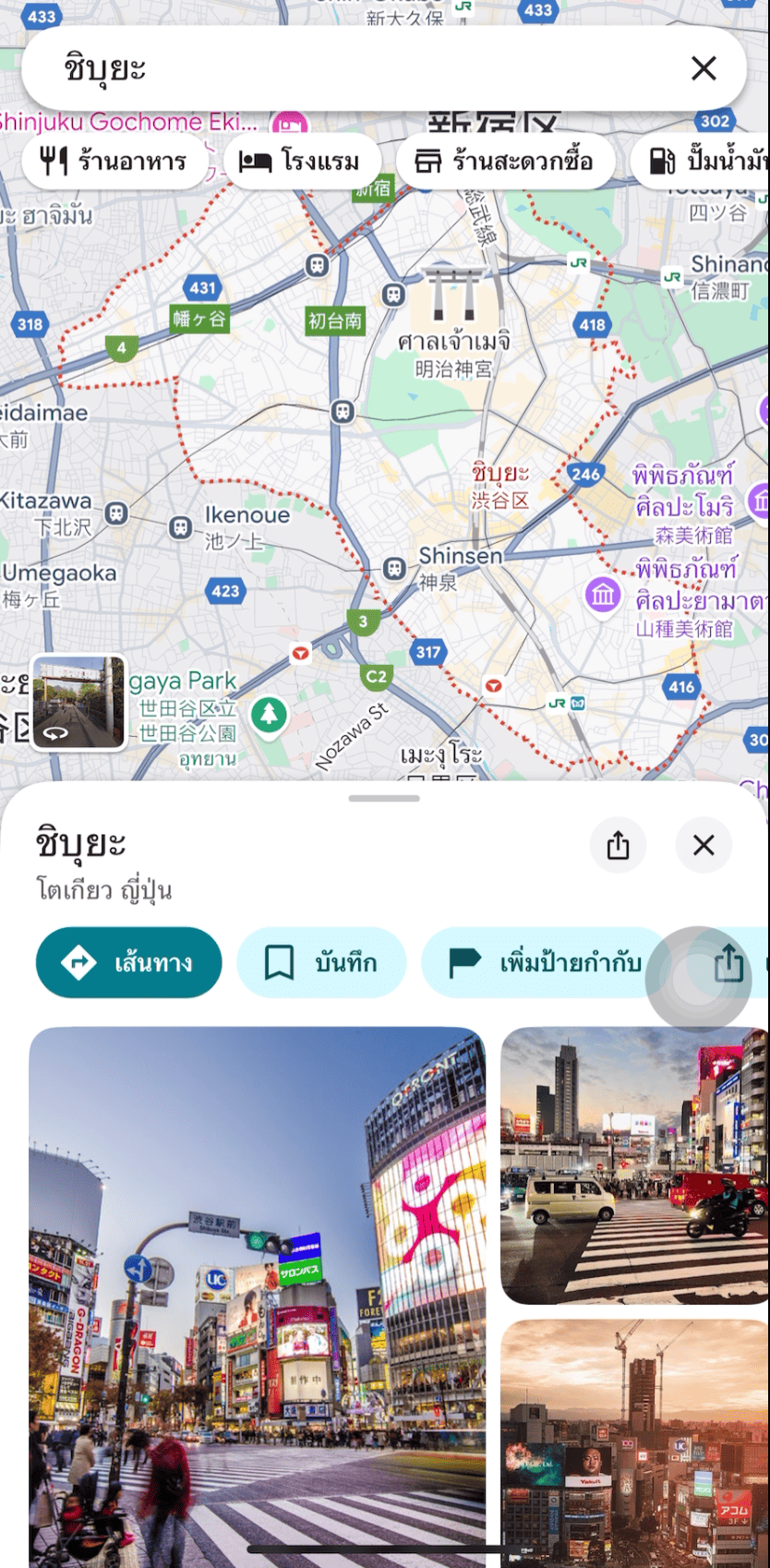Viewport: 770px width, 1568px height.
Task: Tap the ศาลเจ้าเมจิ shrine marker
Action: 452,292
